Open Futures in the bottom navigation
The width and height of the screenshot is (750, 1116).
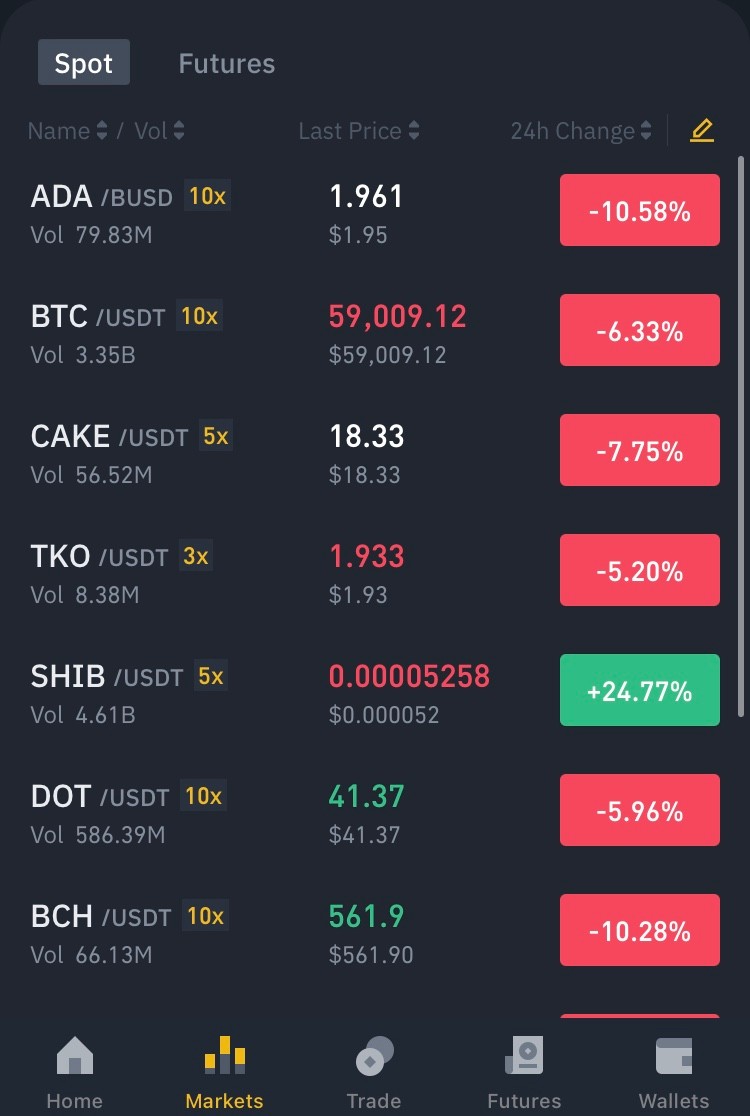[524, 1073]
